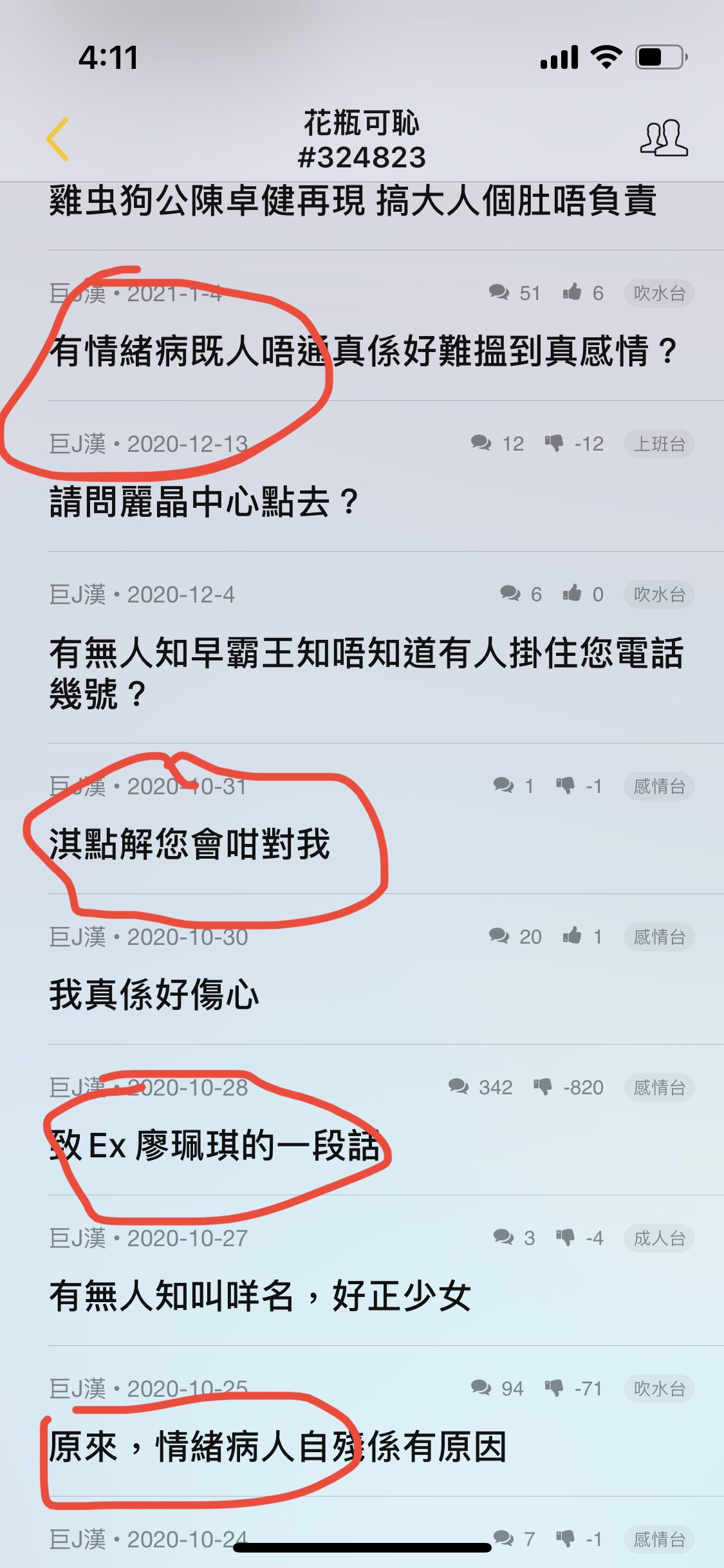Open thread 原來，情緒病人自殘係有原因
Viewport: 724px width, 1568px height.
[278, 1447]
